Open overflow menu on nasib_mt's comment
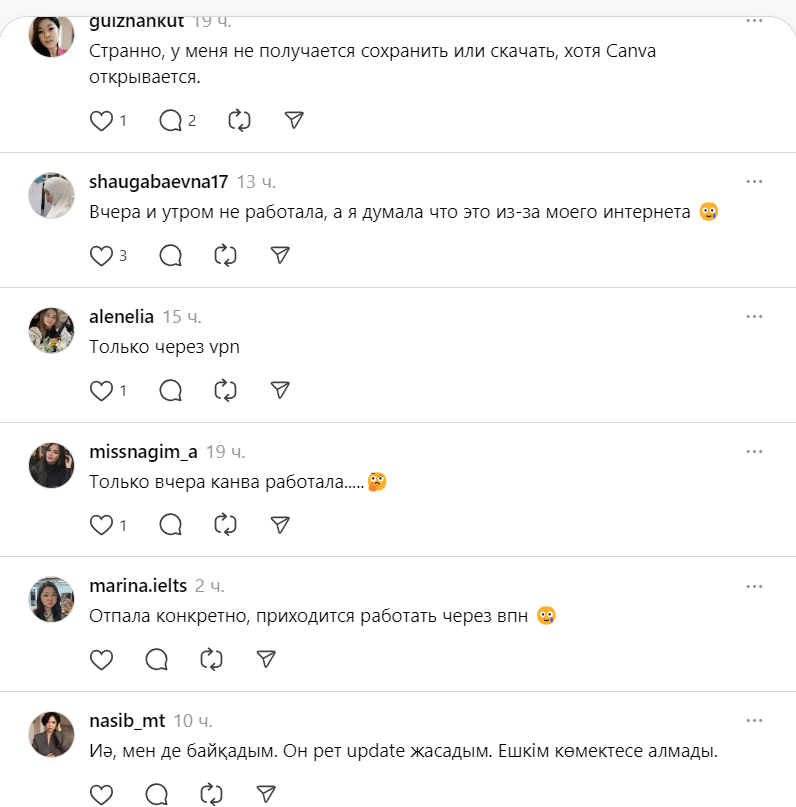This screenshot has width=796, height=807. point(754,720)
